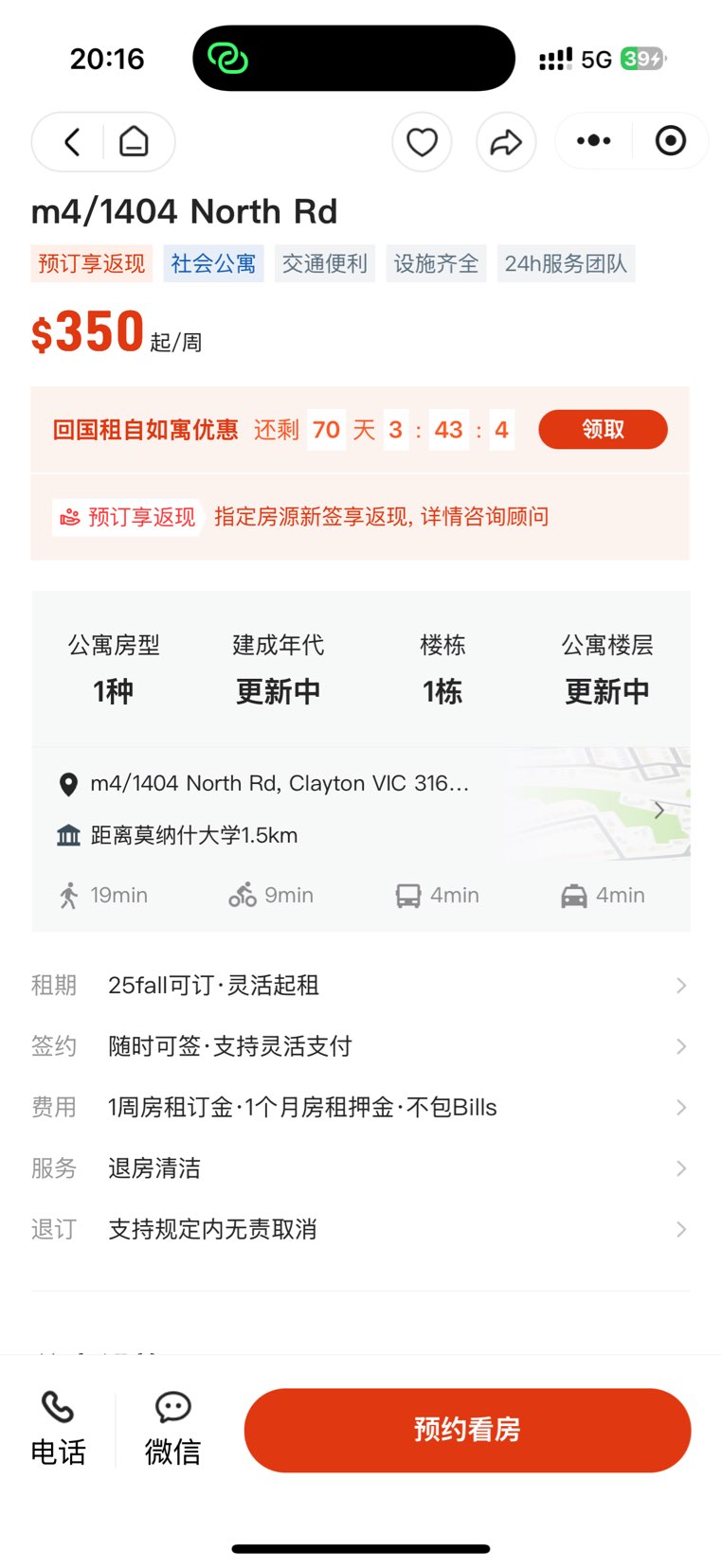Image resolution: width=722 pixels, height=1568 pixels.
Task: Open the 签约 signing details row
Action: click(x=360, y=1046)
